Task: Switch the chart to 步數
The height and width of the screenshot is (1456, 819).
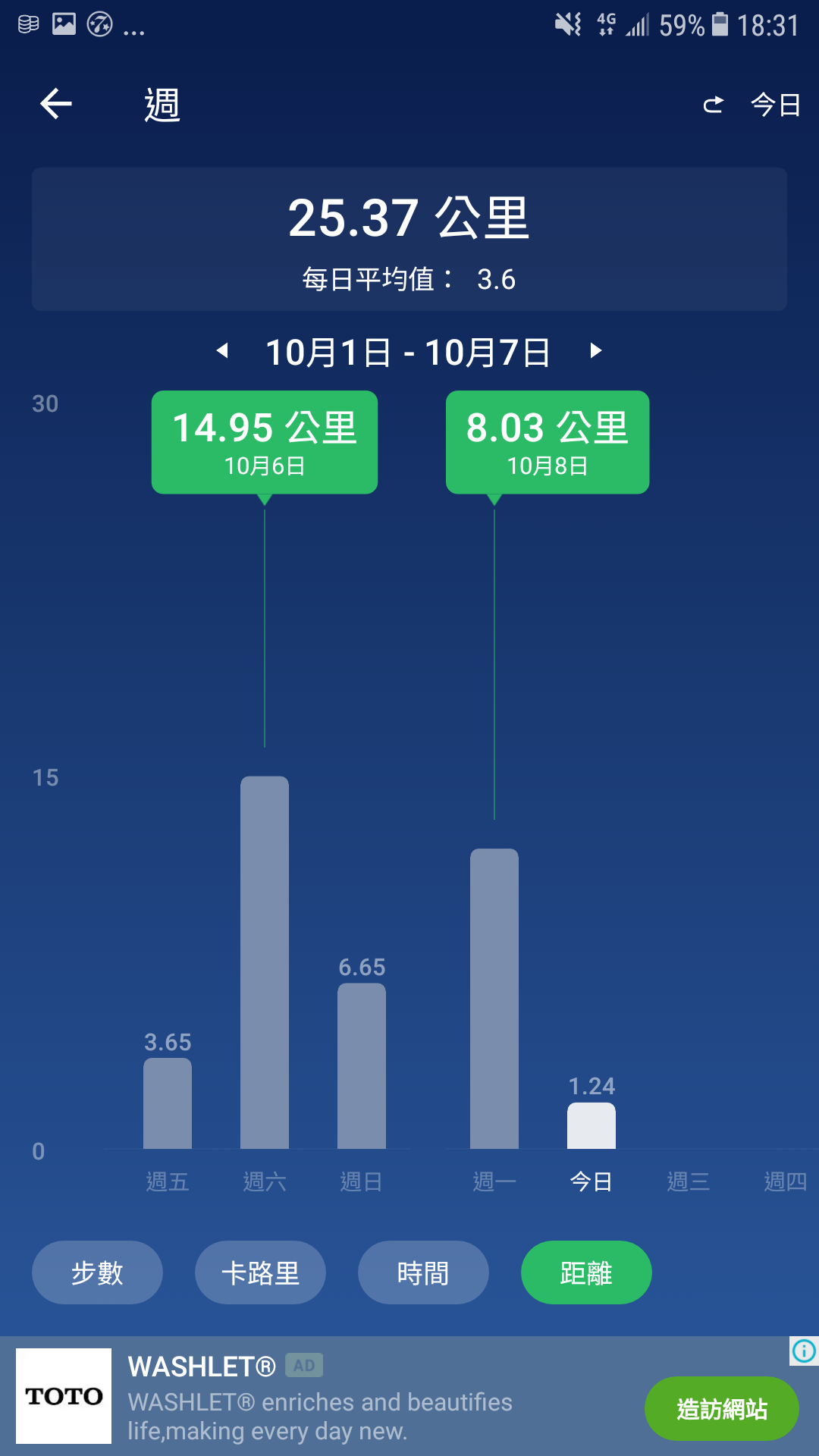Action: (x=97, y=1272)
